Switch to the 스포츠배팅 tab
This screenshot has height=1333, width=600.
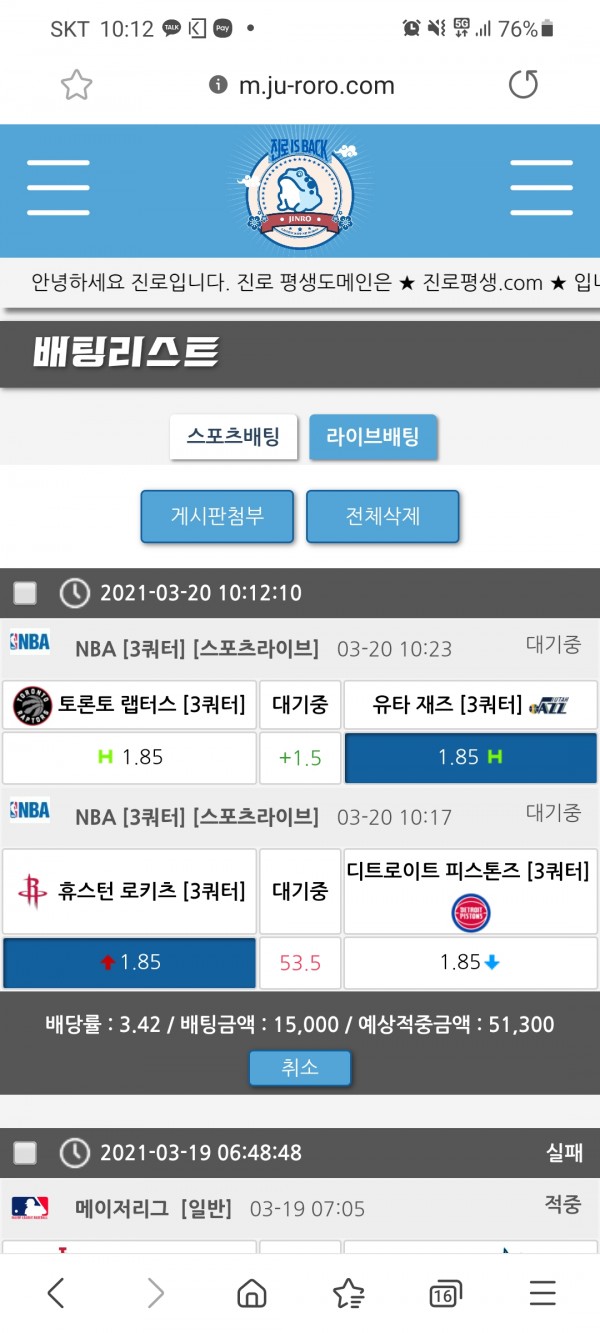pyautogui.click(x=233, y=437)
